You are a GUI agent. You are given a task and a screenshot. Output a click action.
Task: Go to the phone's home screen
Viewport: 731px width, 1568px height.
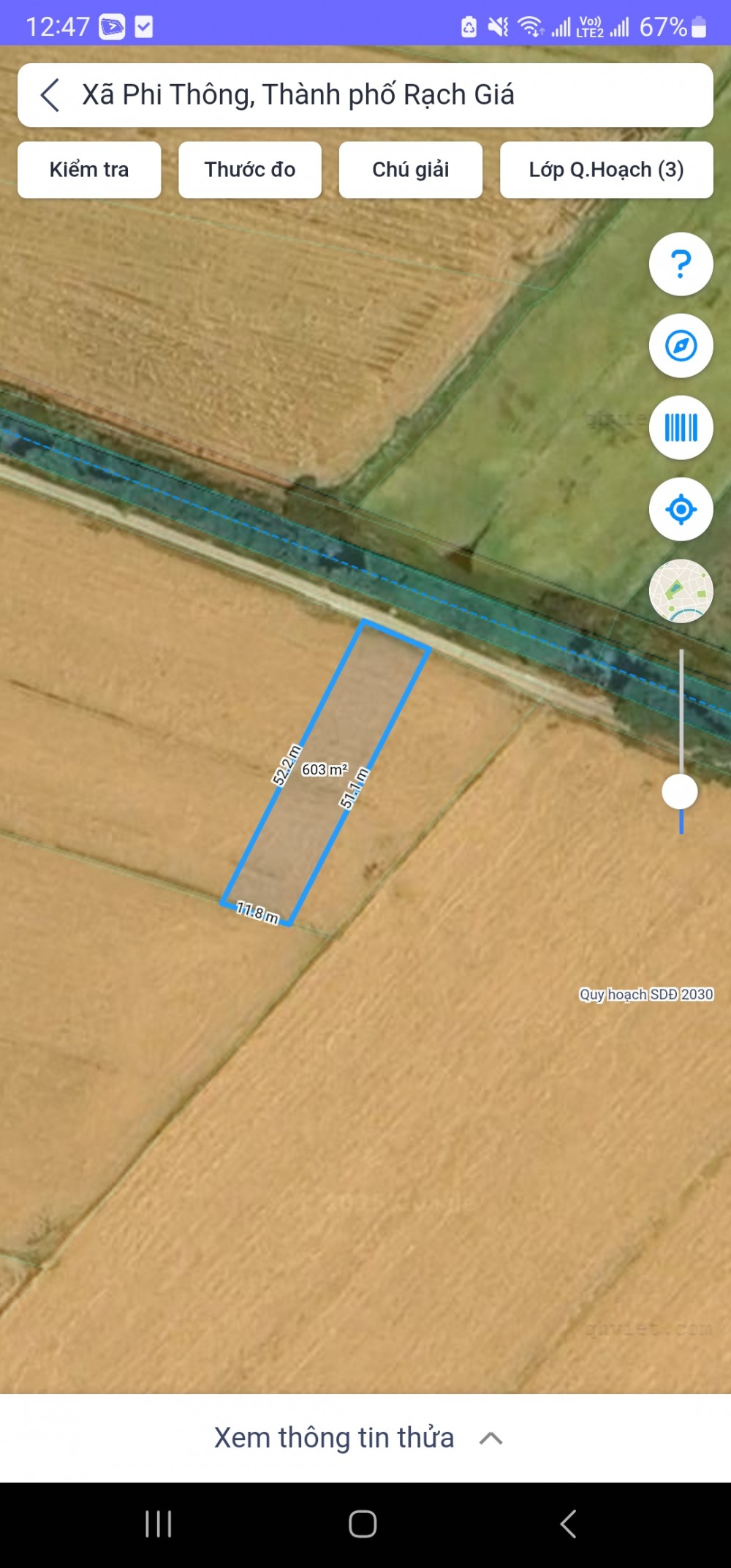363,1524
